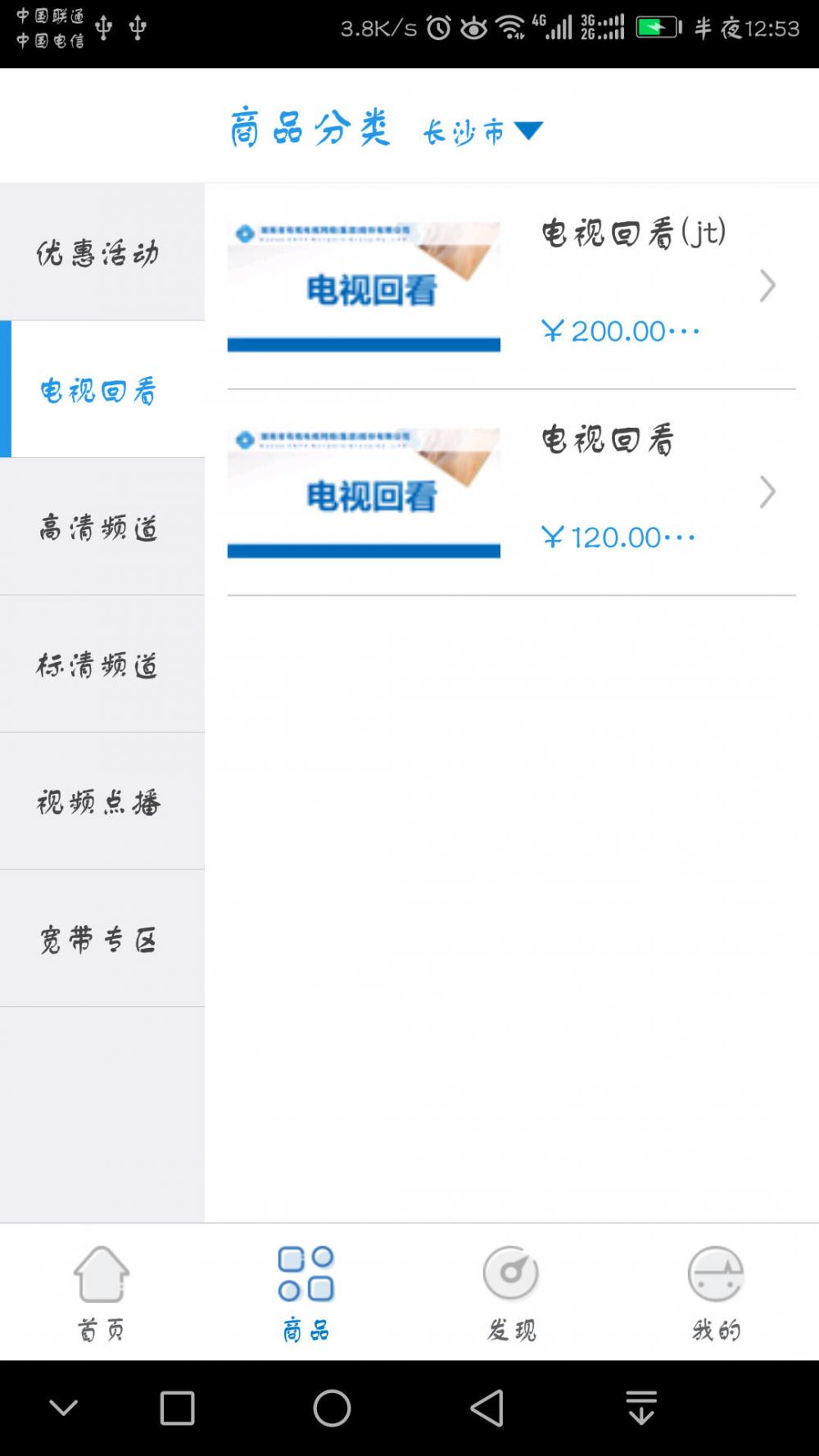
Task: Open the 我的 profile tab
Action: tap(716, 1292)
